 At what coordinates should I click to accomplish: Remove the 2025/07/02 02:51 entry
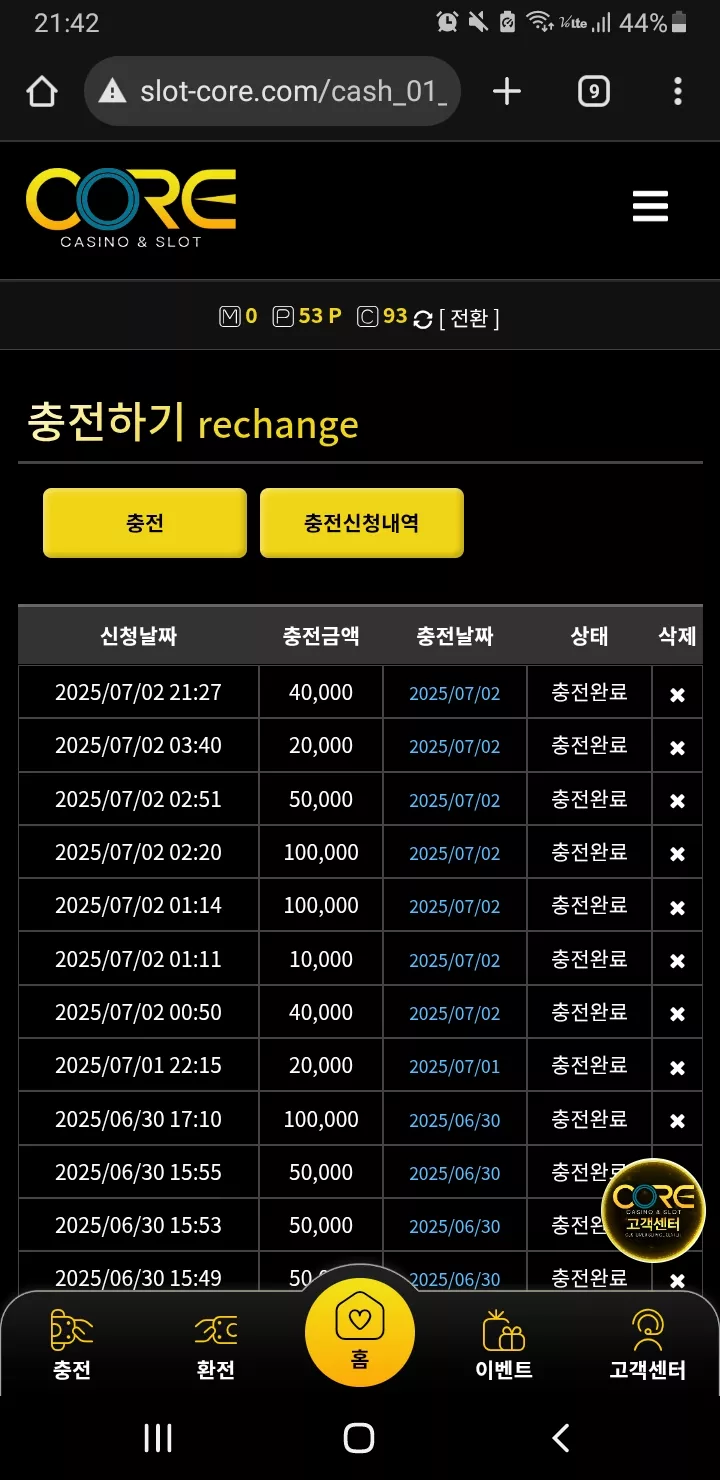click(677, 800)
